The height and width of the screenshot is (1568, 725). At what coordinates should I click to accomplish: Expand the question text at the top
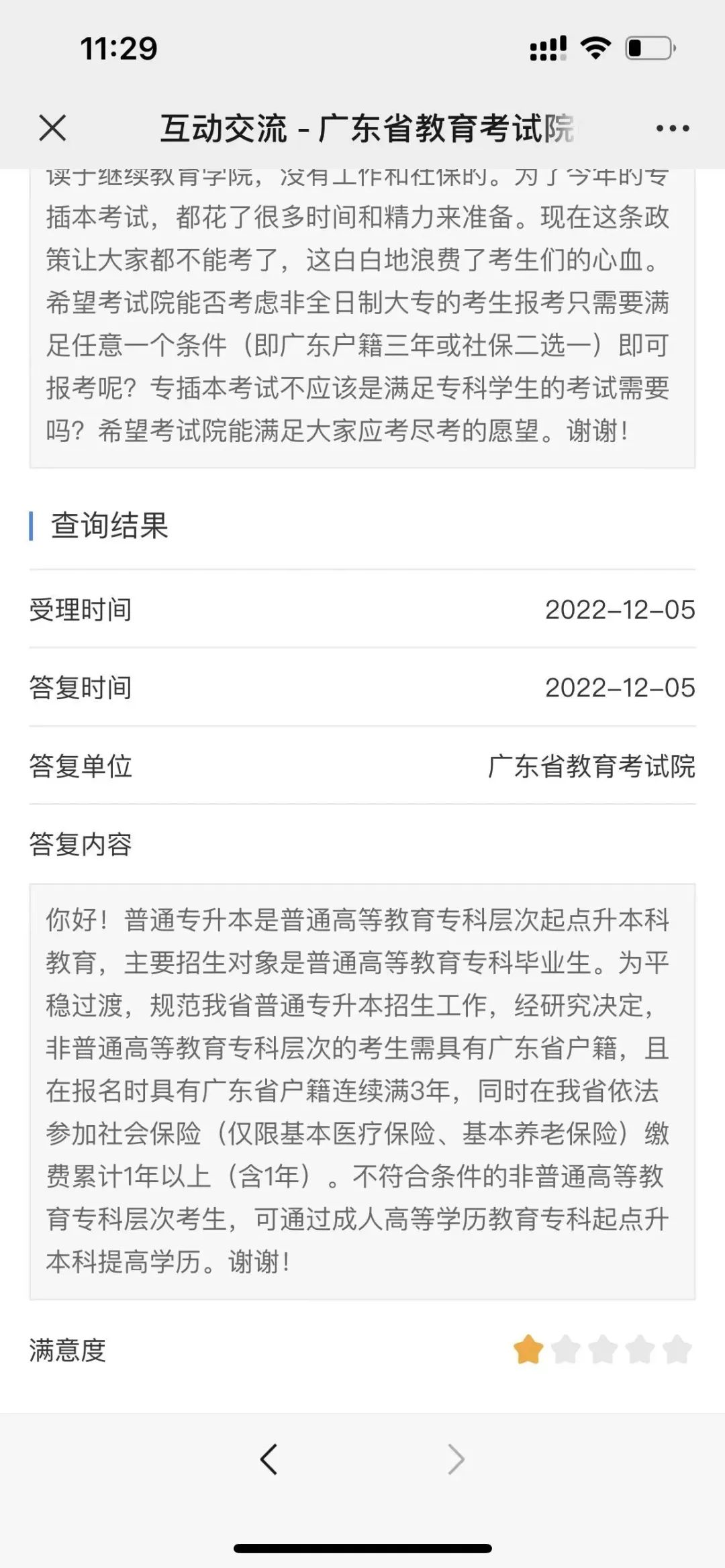[x=362, y=309]
